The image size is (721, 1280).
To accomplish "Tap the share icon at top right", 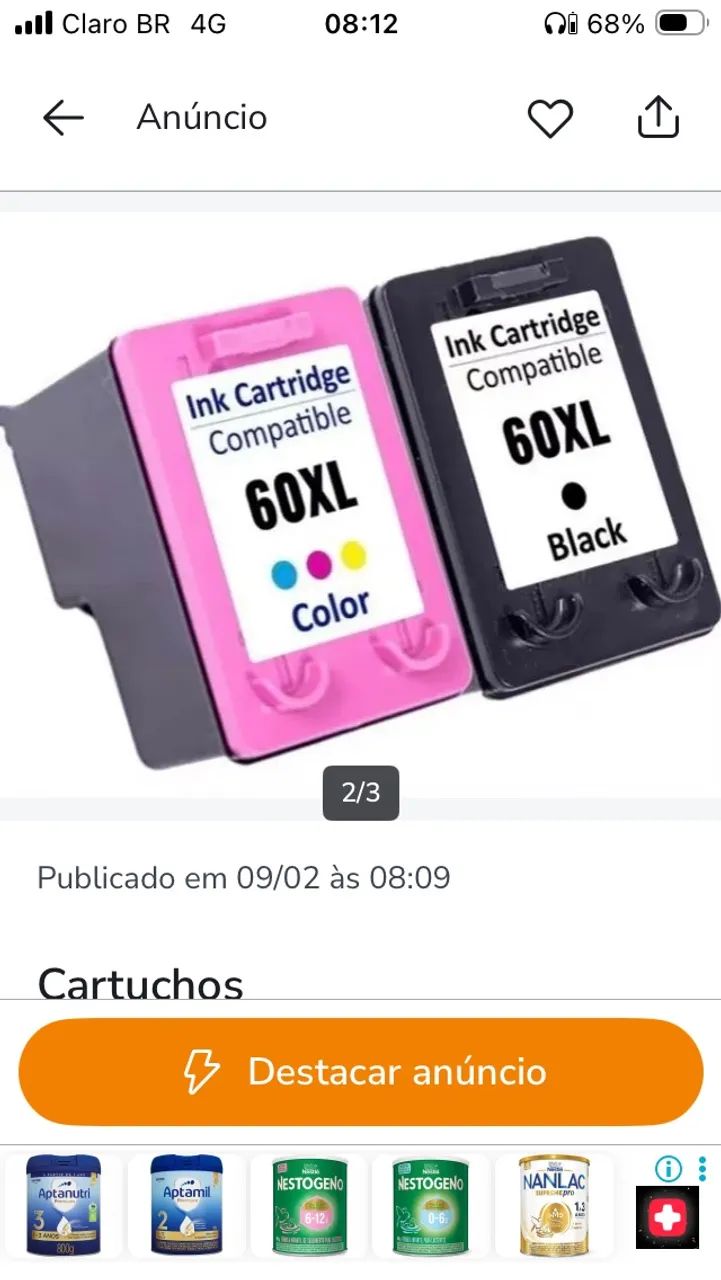I will point(657,115).
